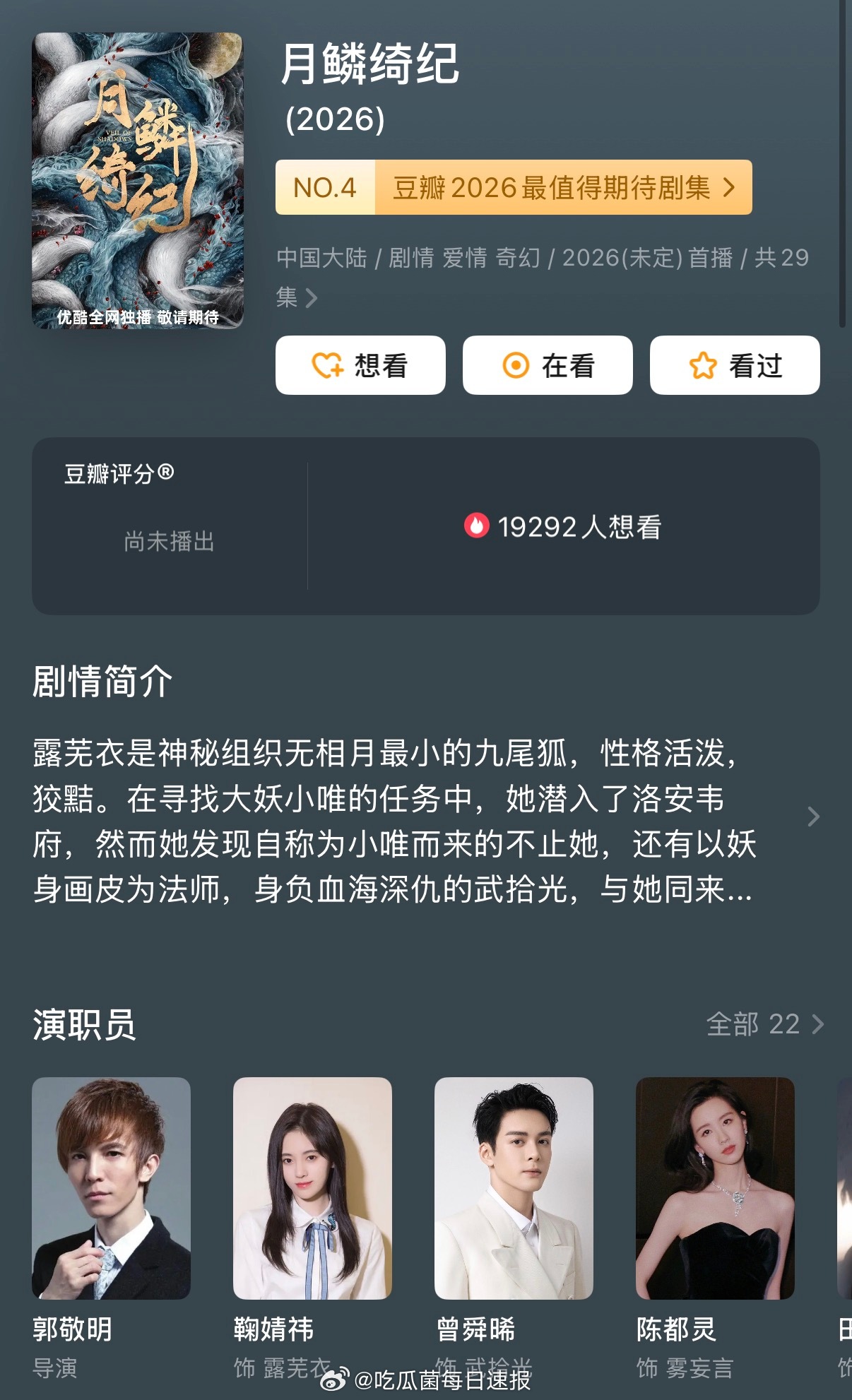Open the 月鳞绮纪 poster thumbnail
This screenshot has width=852, height=1400.
point(137,177)
